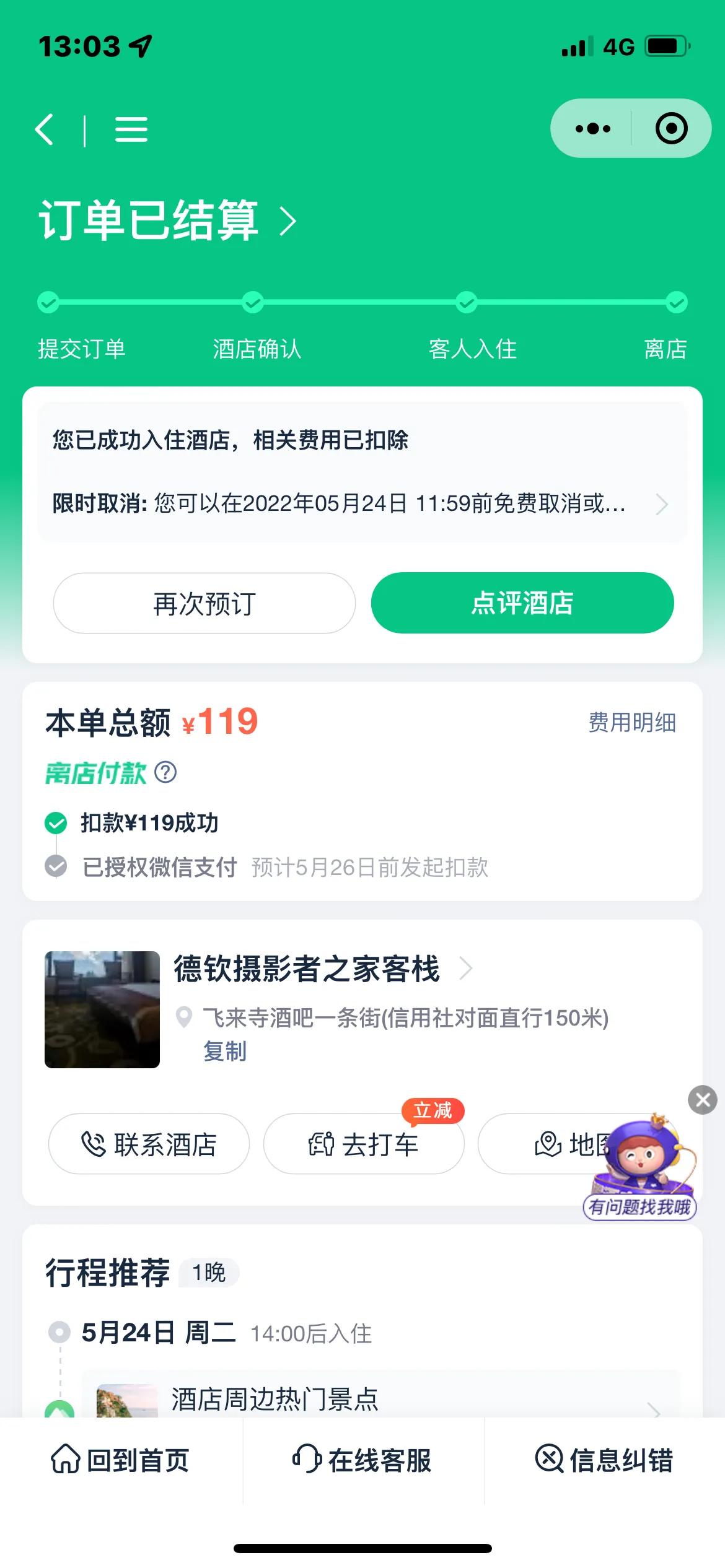This screenshot has height=1568, width=725.
Task: Tap the back arrow icon at top left
Action: click(x=44, y=128)
